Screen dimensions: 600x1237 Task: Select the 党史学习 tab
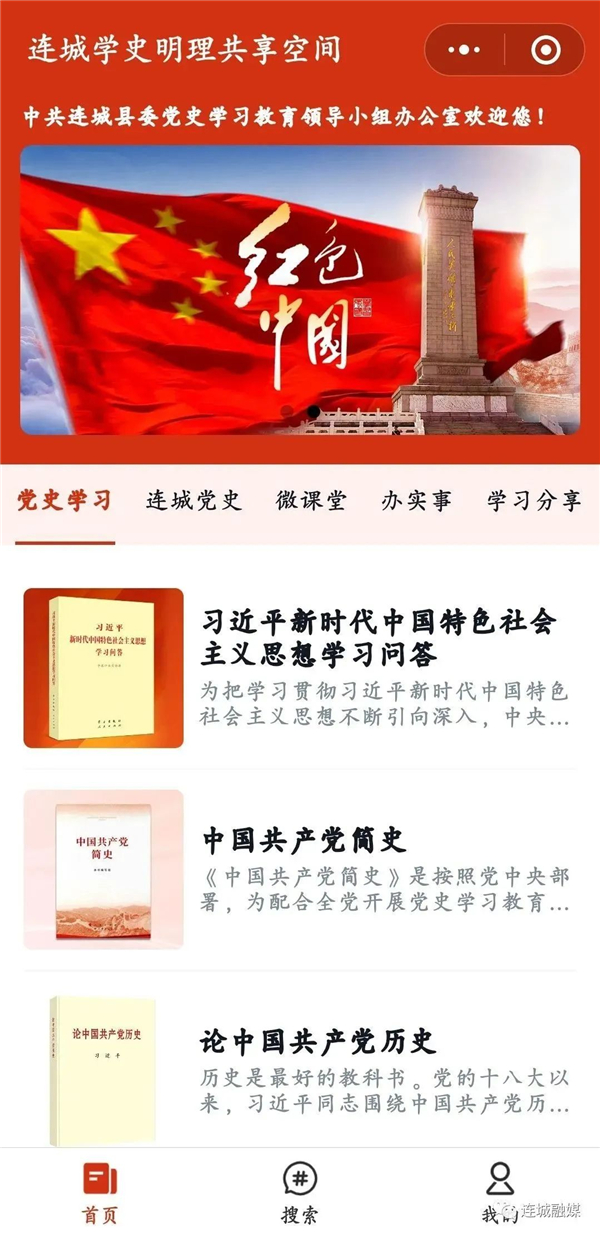[x=64, y=501]
